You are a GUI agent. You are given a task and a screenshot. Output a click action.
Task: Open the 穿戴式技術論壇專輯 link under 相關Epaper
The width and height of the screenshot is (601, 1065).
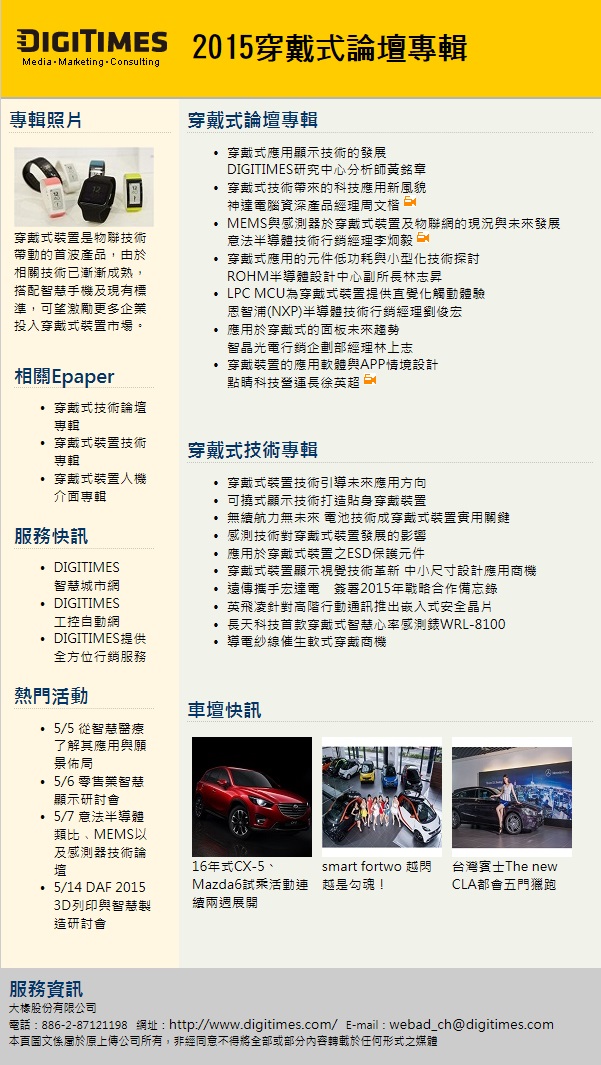100,416
